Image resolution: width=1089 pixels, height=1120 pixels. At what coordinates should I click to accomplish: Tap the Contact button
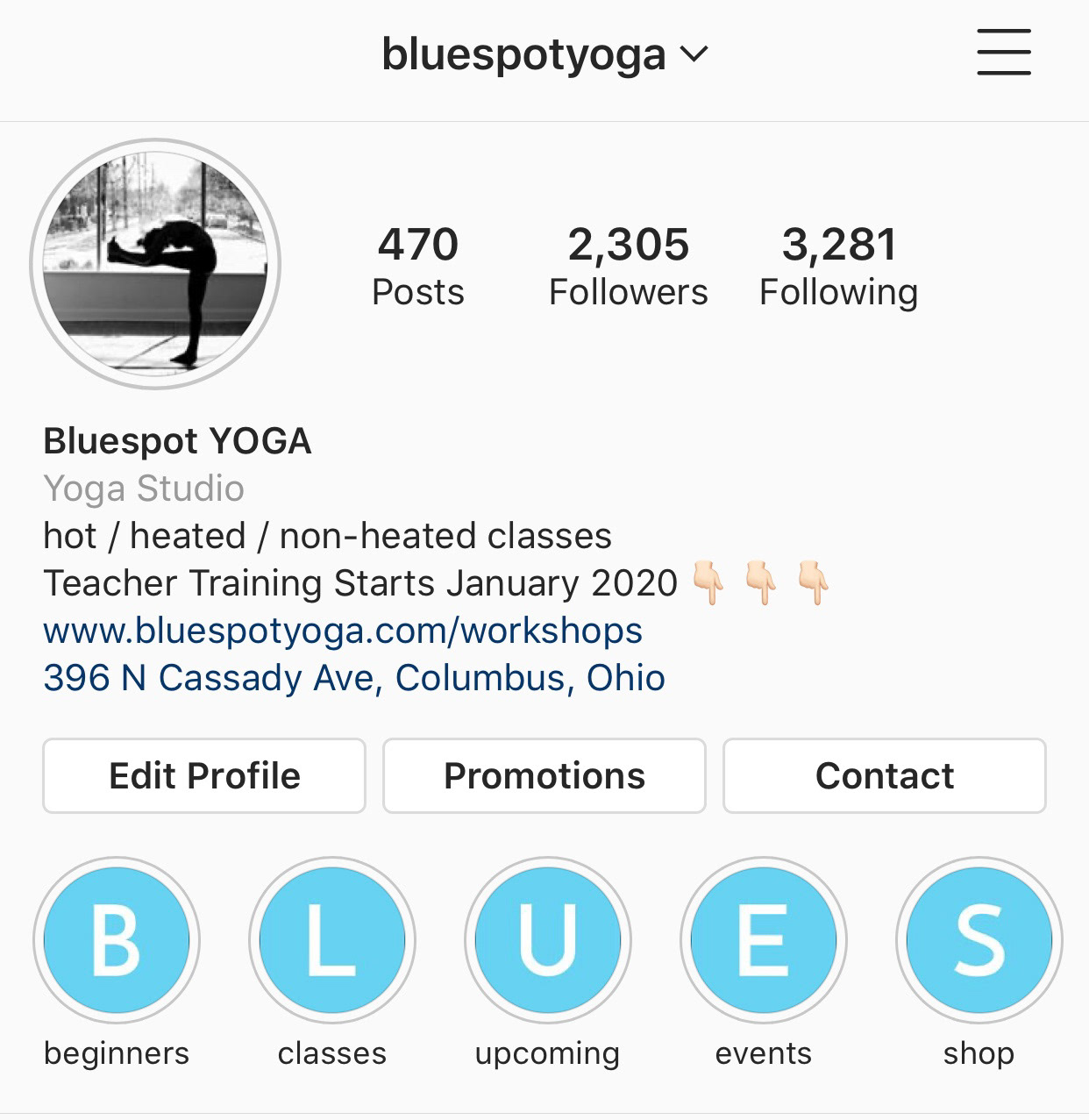884,775
